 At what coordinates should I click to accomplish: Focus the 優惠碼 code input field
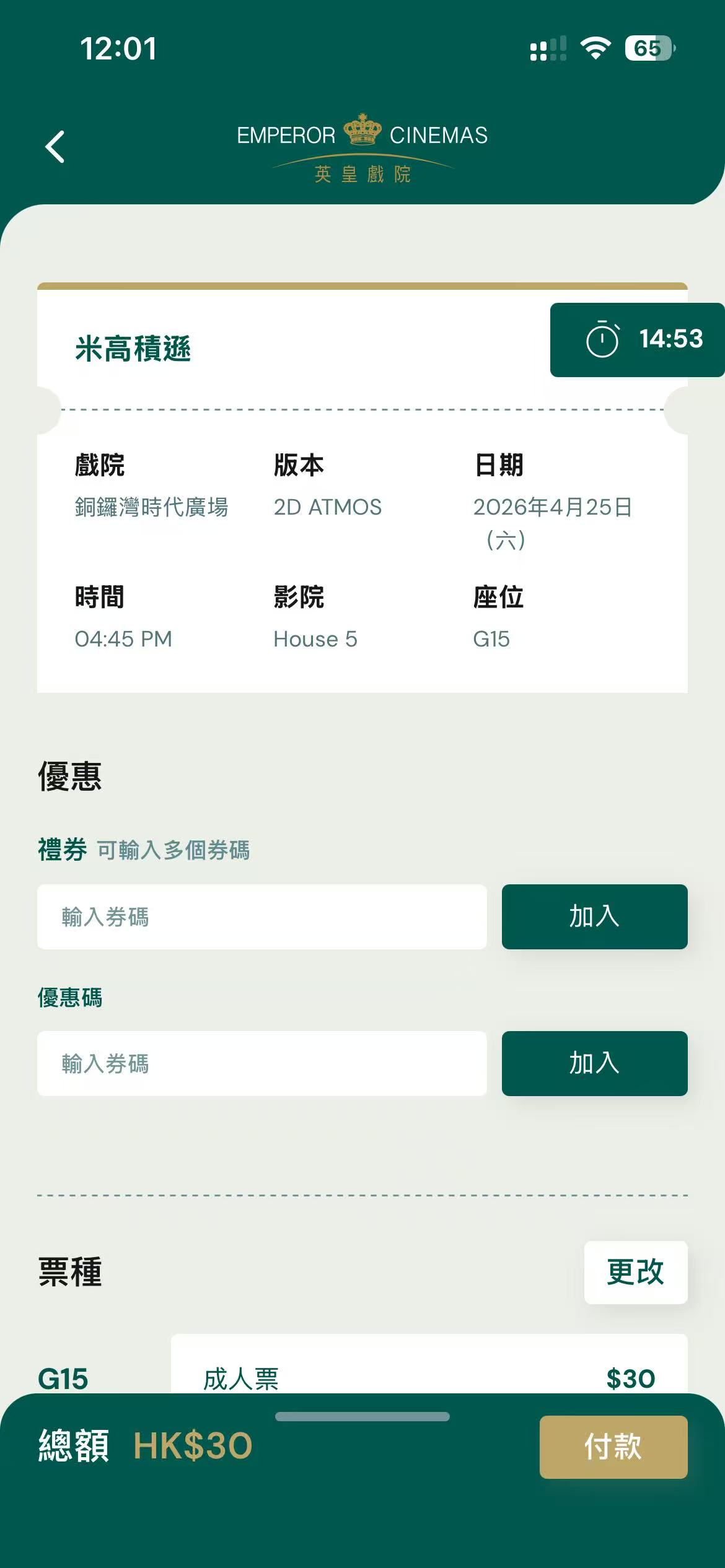(x=261, y=1063)
